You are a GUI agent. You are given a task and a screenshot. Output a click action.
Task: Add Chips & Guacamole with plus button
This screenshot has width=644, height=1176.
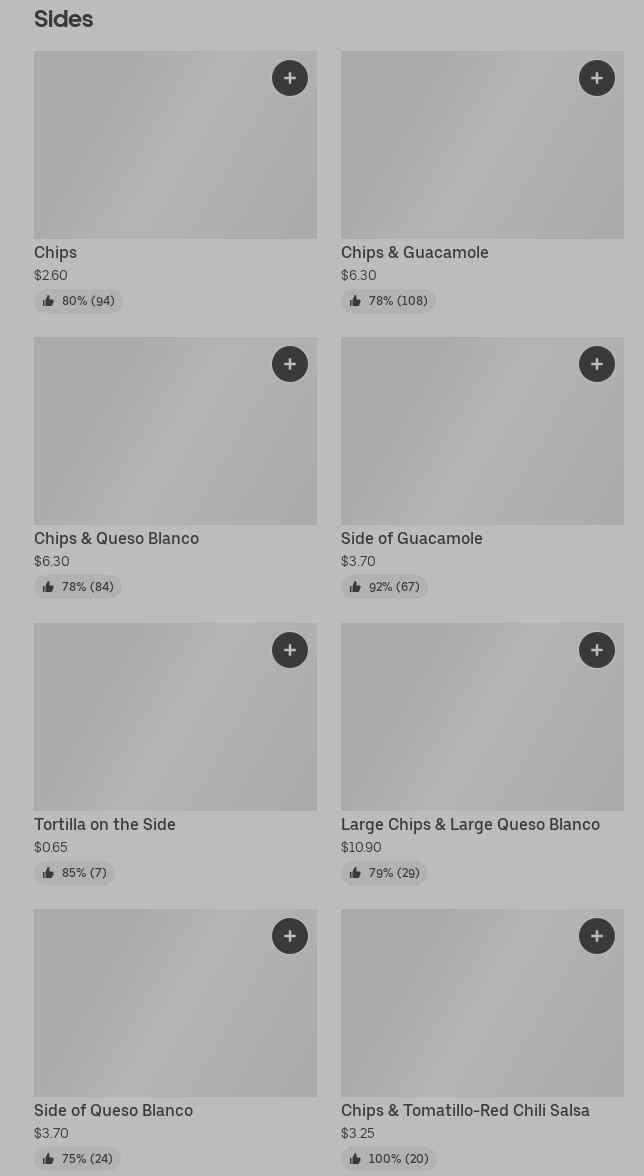click(597, 78)
